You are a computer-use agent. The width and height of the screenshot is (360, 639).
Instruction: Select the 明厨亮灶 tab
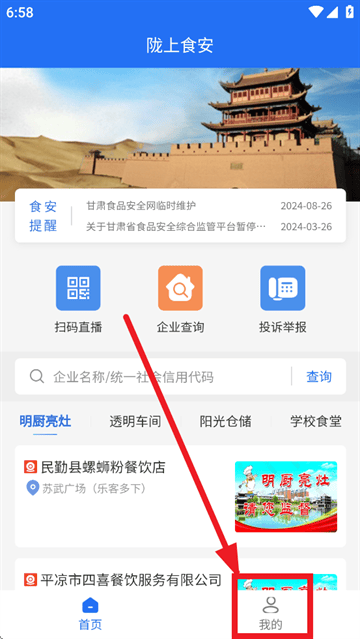point(45,421)
